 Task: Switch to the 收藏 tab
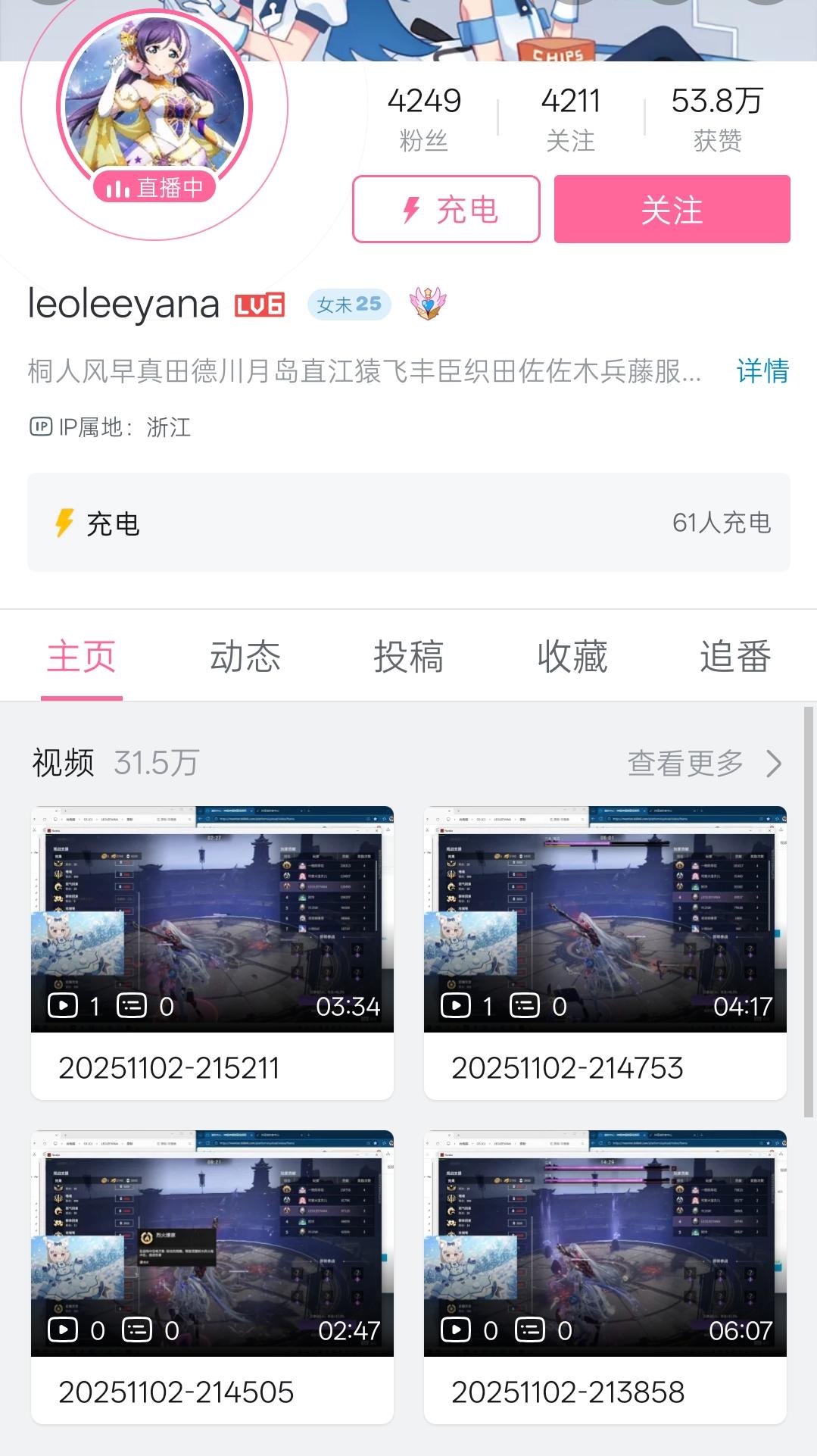point(572,656)
